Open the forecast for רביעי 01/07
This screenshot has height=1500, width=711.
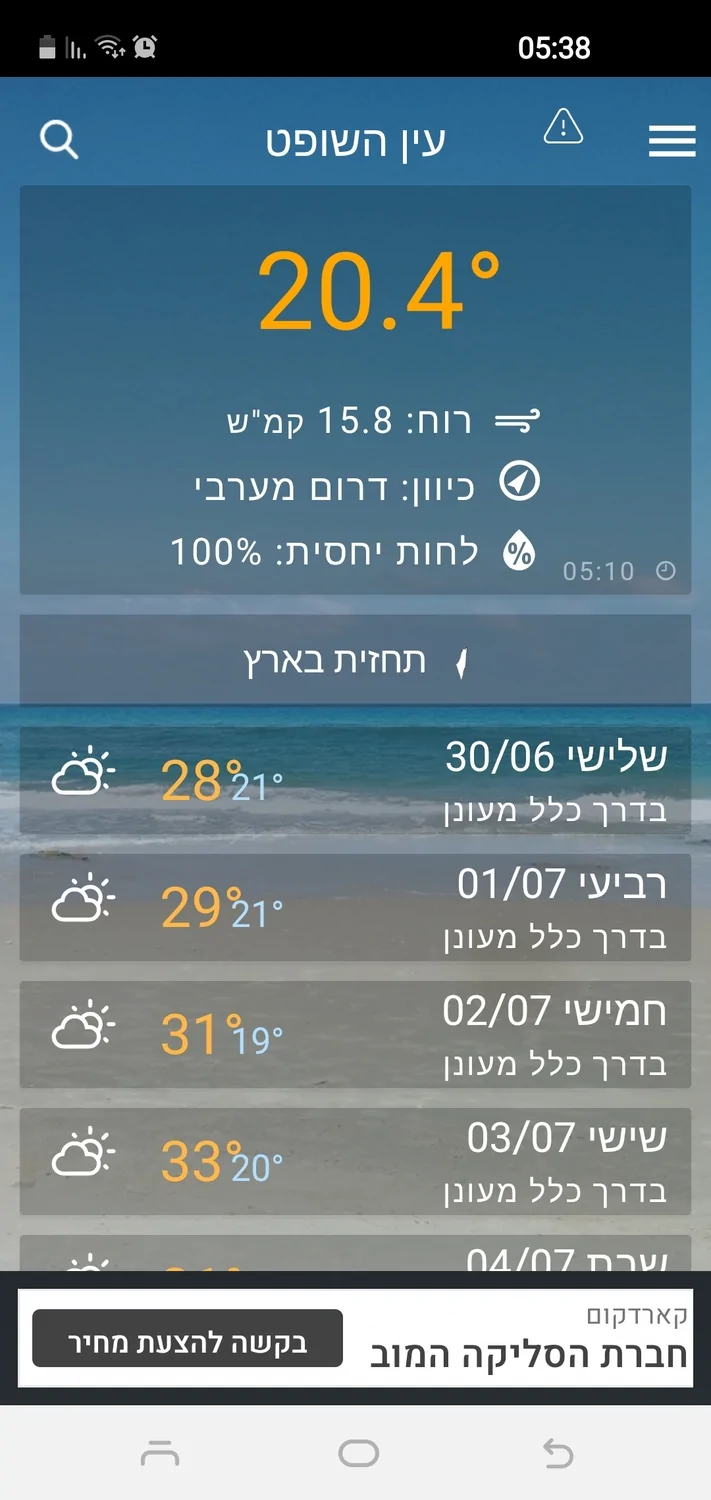coord(355,908)
